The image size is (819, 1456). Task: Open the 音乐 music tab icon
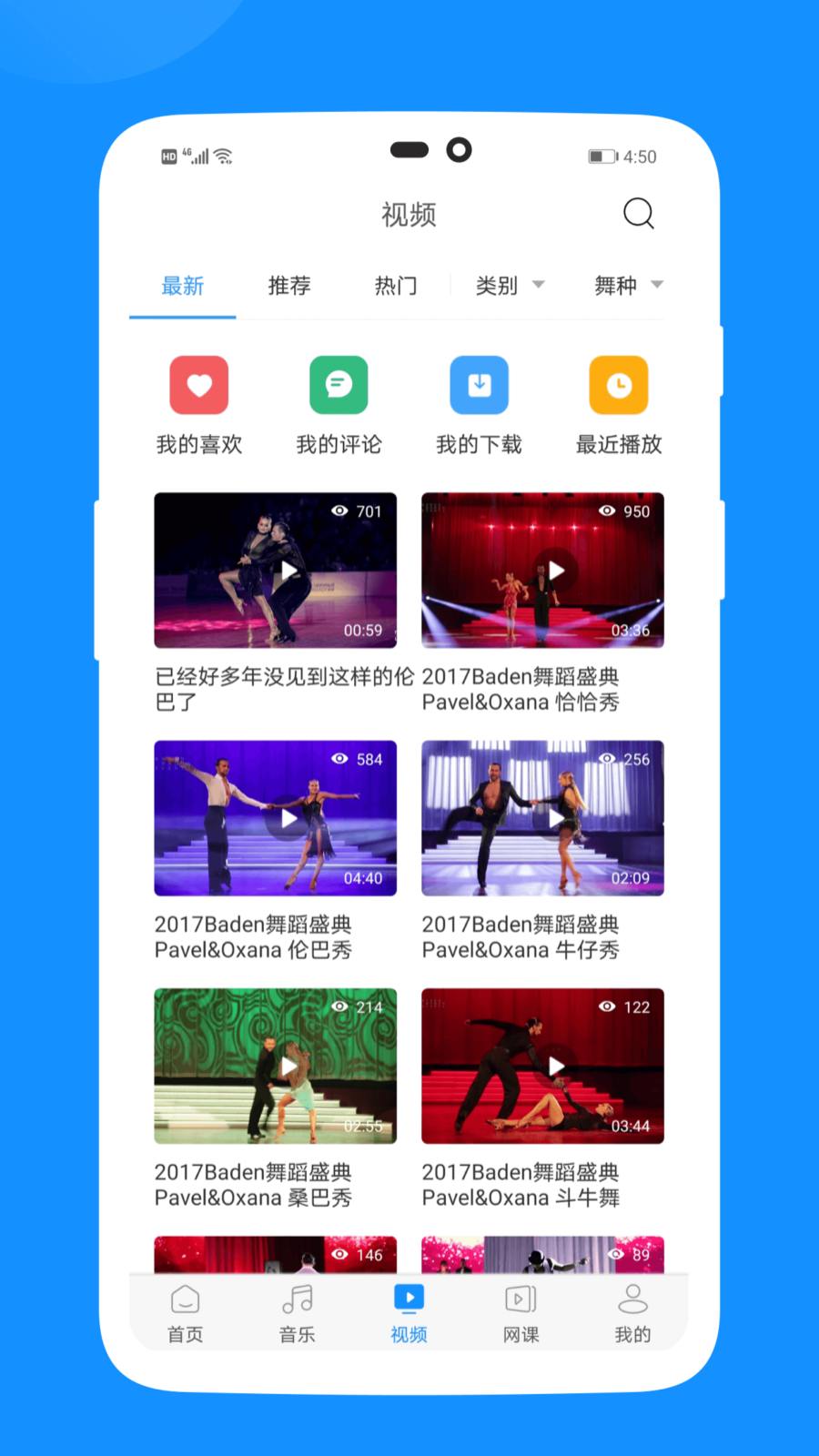pos(297,1300)
